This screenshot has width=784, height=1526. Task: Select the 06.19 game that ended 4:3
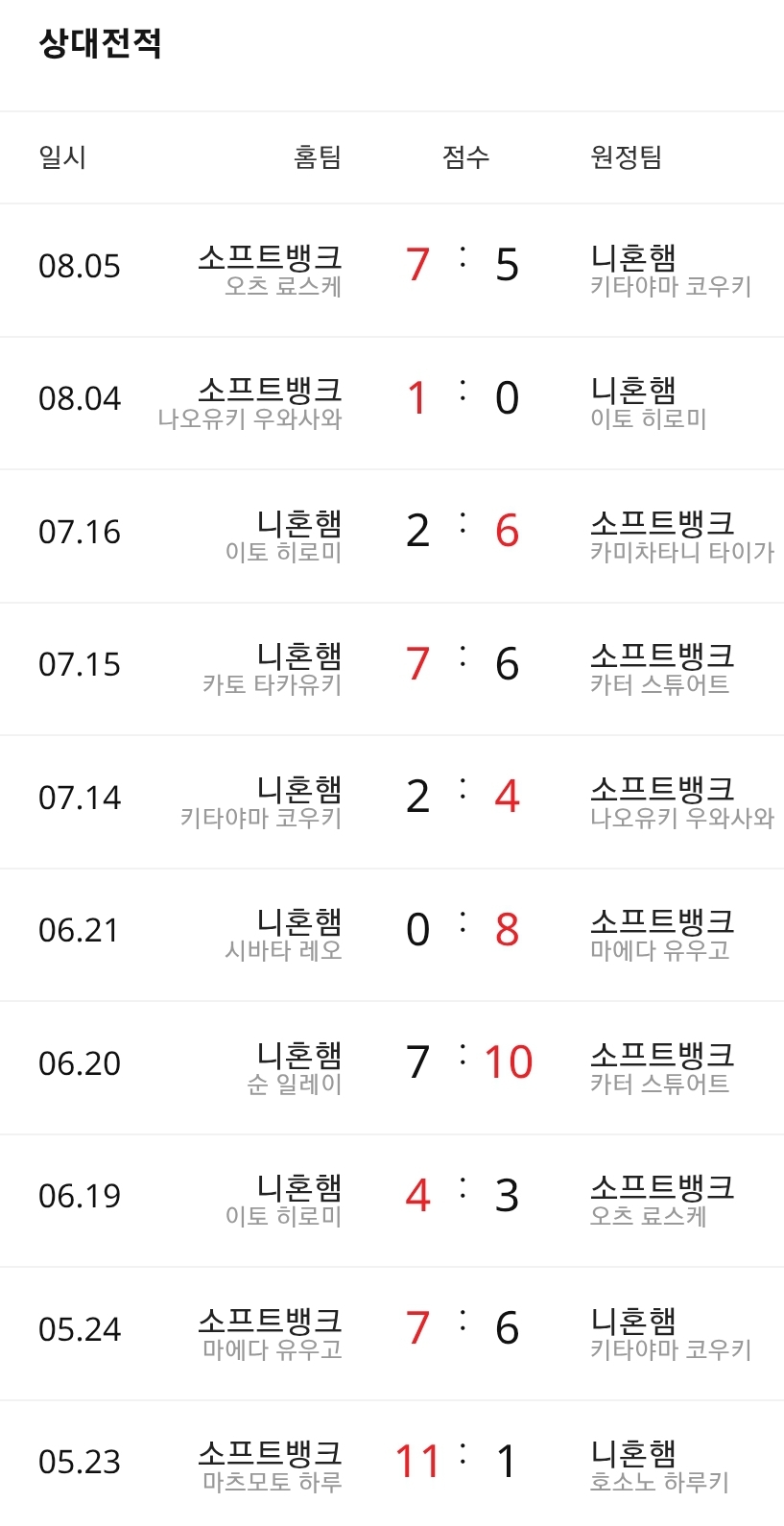click(x=392, y=1202)
